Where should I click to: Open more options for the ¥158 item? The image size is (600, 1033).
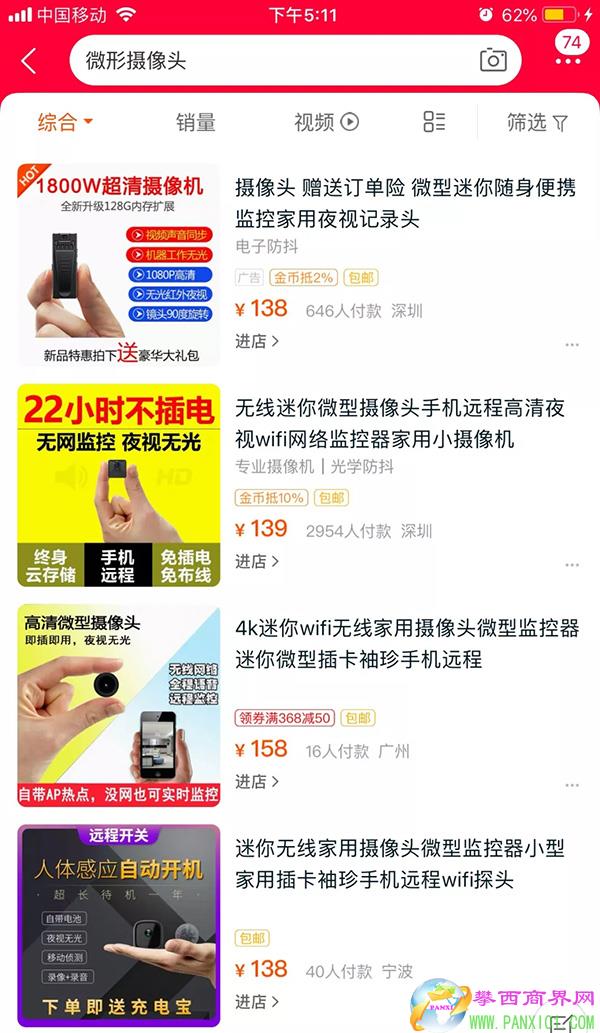[x=571, y=784]
